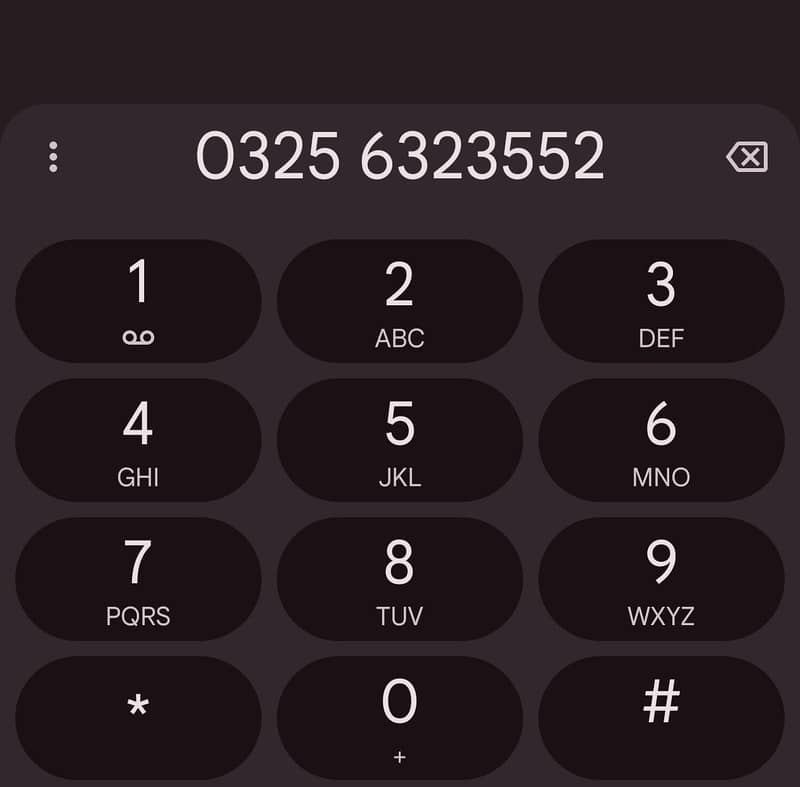Viewport: 800px width, 787px height.
Task: Enter the hash pound key
Action: point(661,717)
